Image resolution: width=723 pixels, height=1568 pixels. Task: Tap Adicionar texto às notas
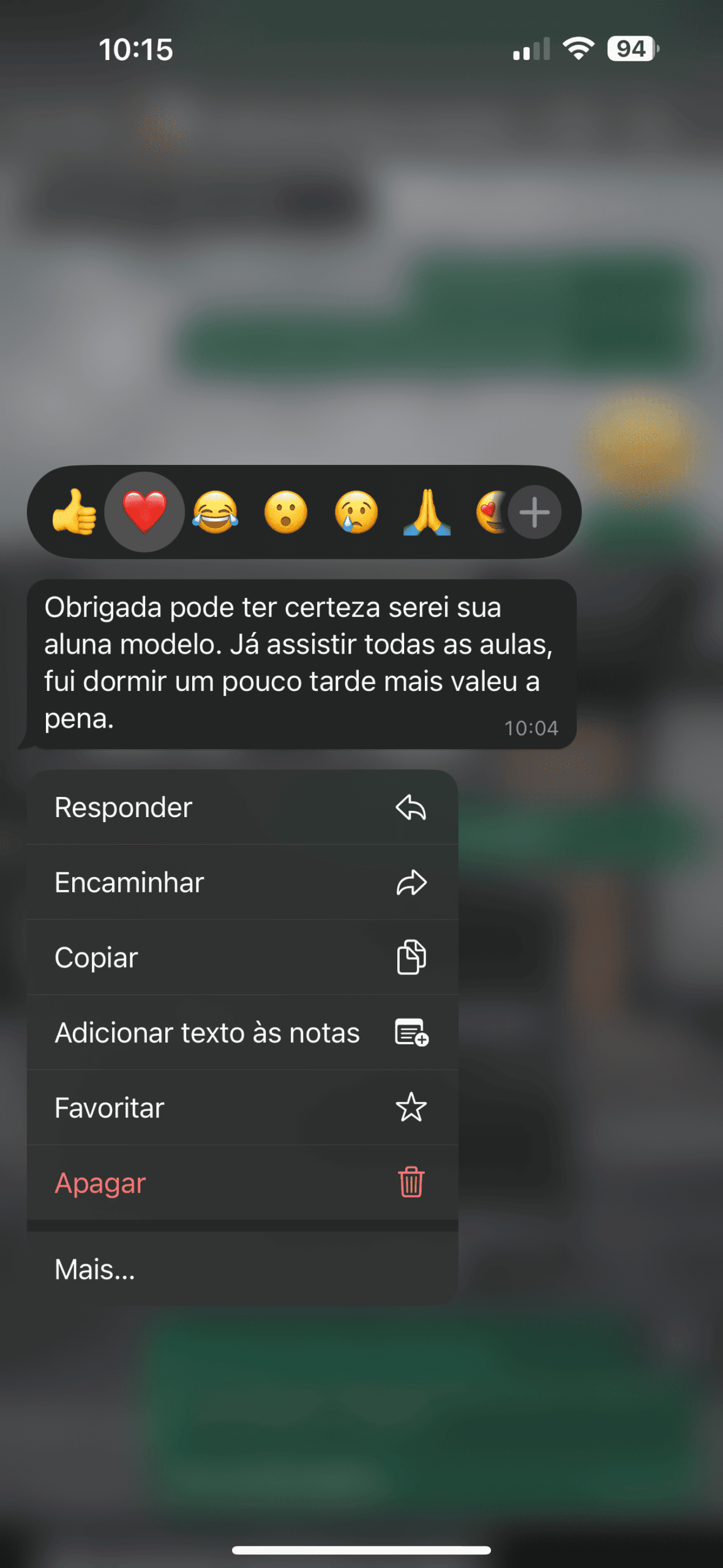242,1033
